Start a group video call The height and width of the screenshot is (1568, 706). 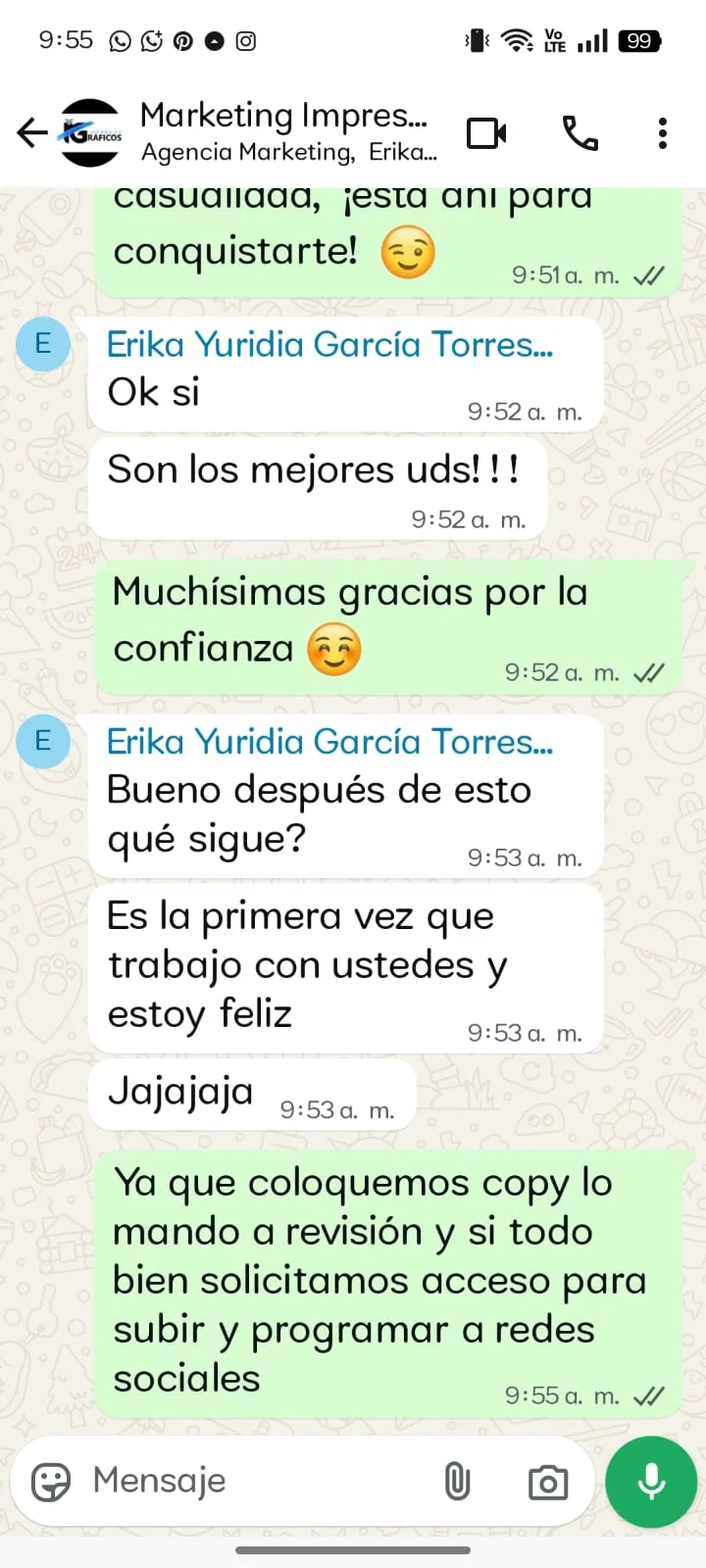[x=486, y=133]
